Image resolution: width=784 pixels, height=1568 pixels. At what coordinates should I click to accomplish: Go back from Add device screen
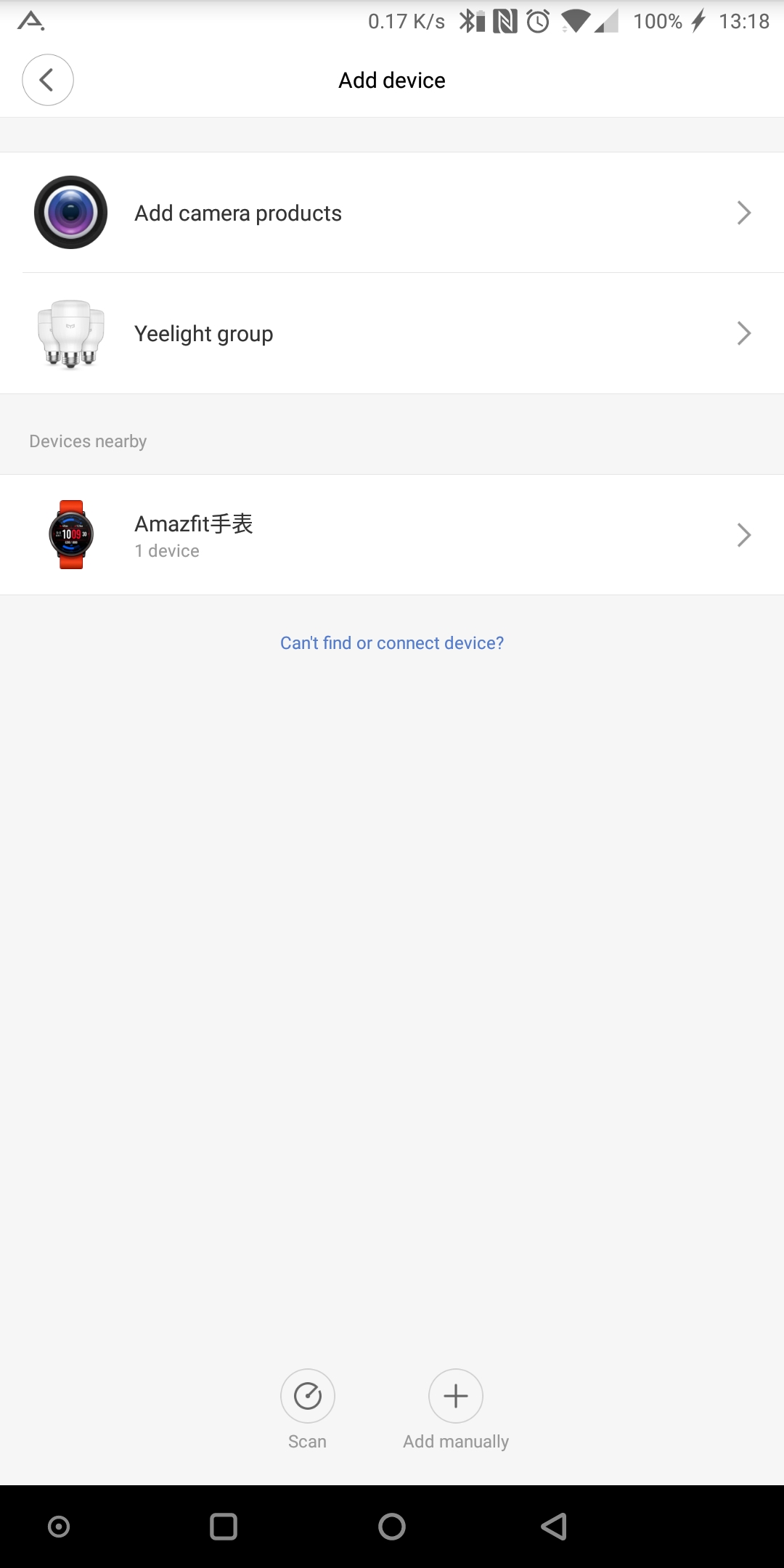point(48,80)
